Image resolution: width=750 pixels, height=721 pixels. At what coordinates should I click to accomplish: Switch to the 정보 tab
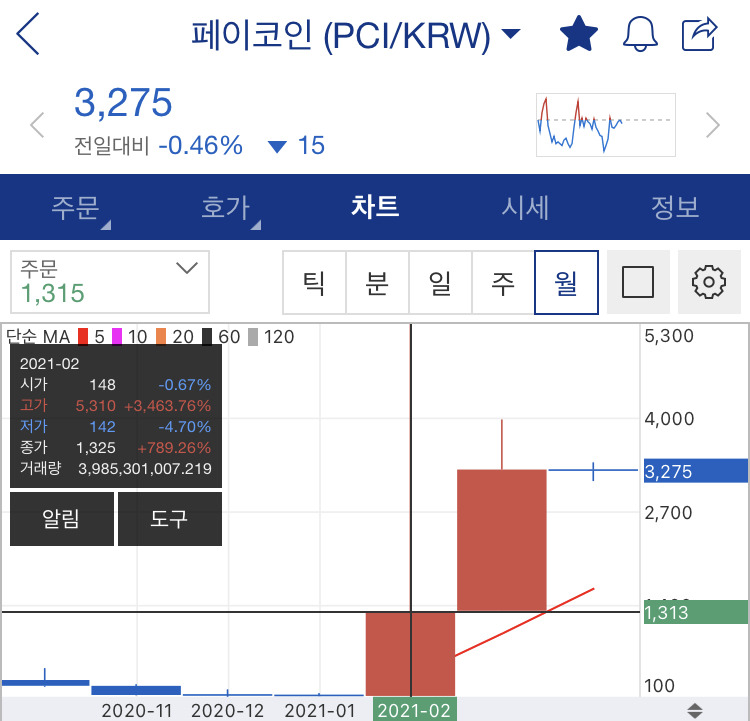[675, 208]
